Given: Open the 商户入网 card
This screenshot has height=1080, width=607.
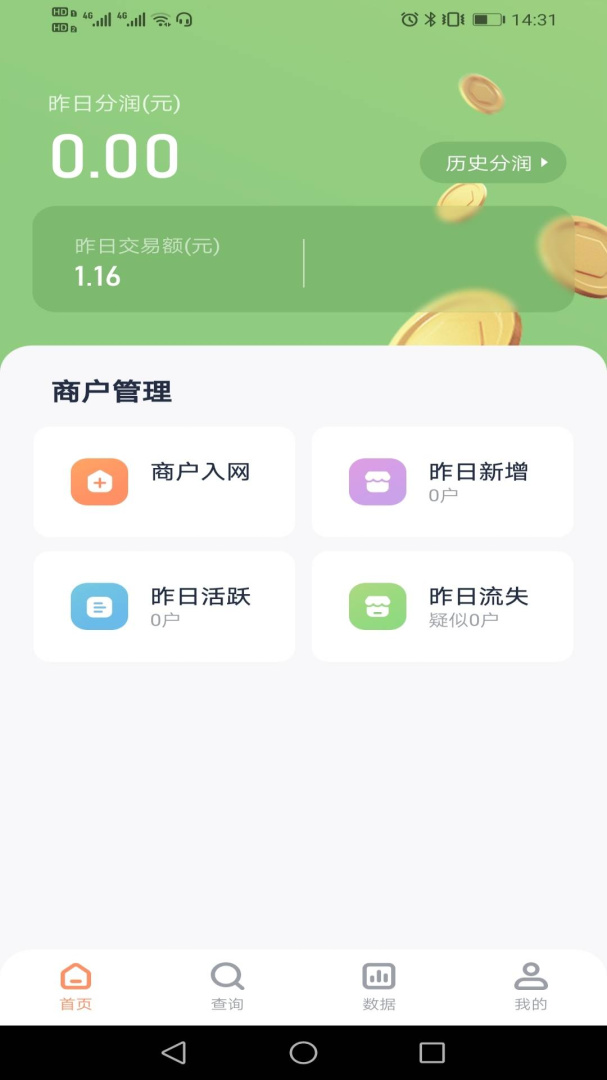Looking at the screenshot, I should (x=164, y=482).
